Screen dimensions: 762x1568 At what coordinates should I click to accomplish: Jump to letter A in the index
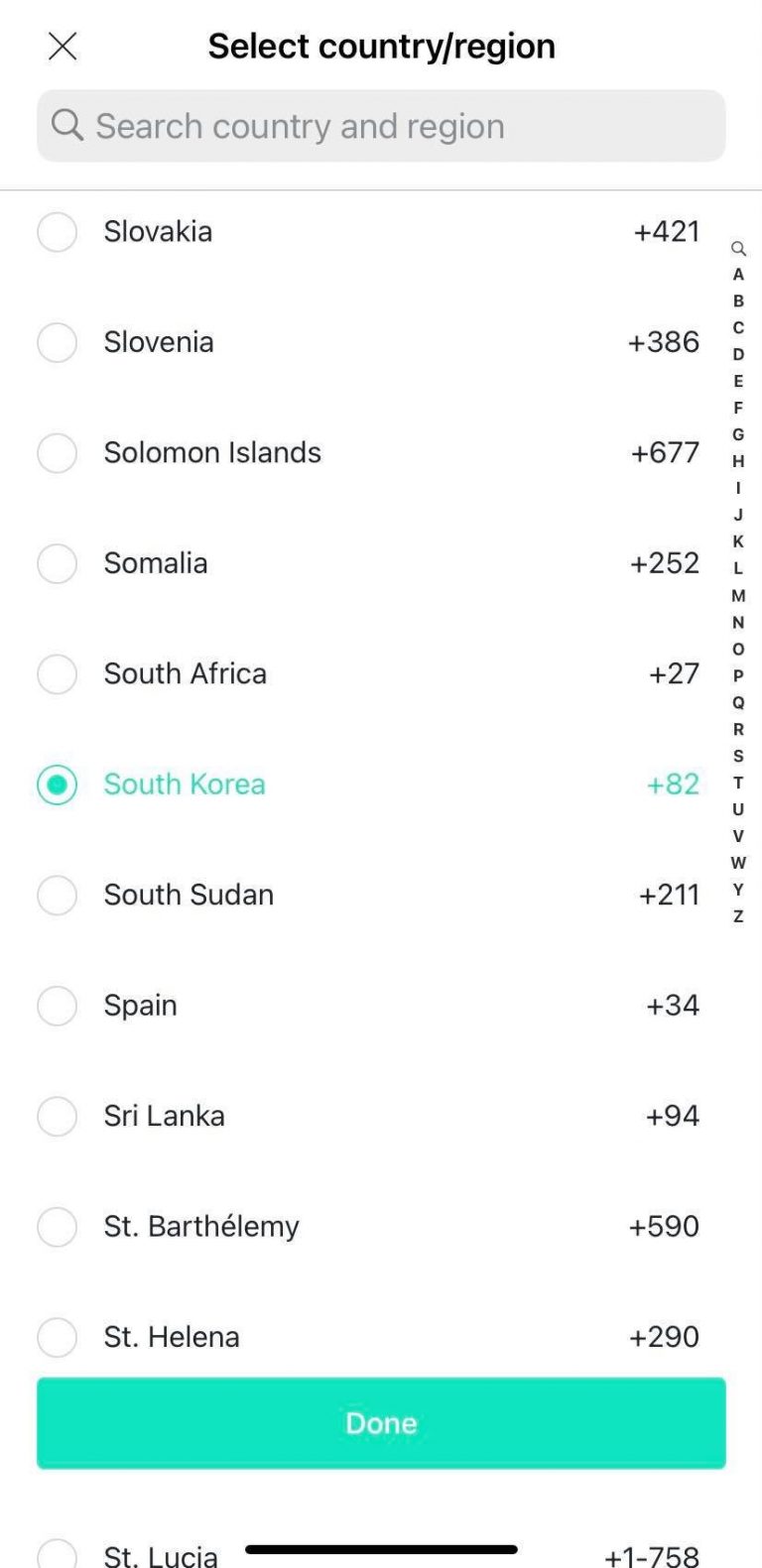pos(738,275)
